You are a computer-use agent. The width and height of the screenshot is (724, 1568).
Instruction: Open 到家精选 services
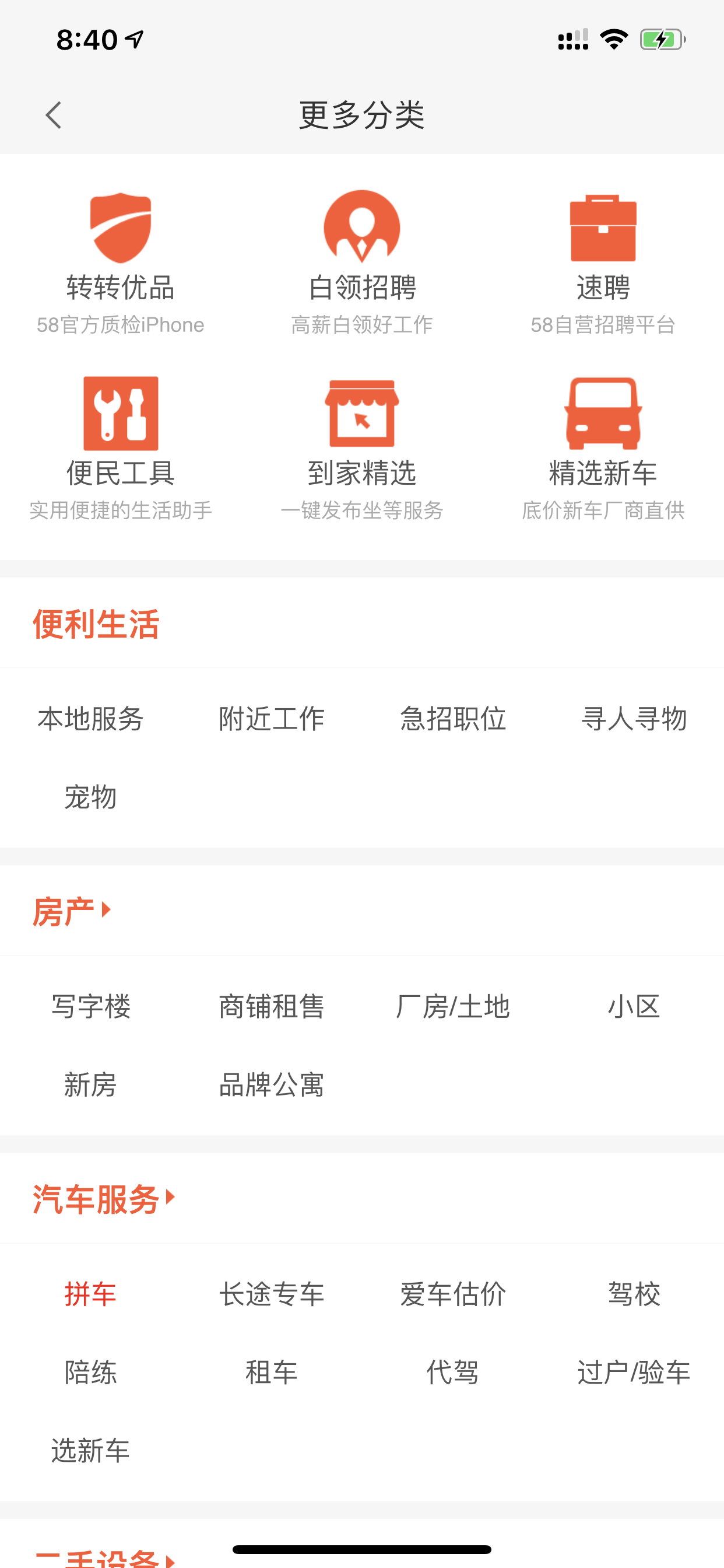362,449
